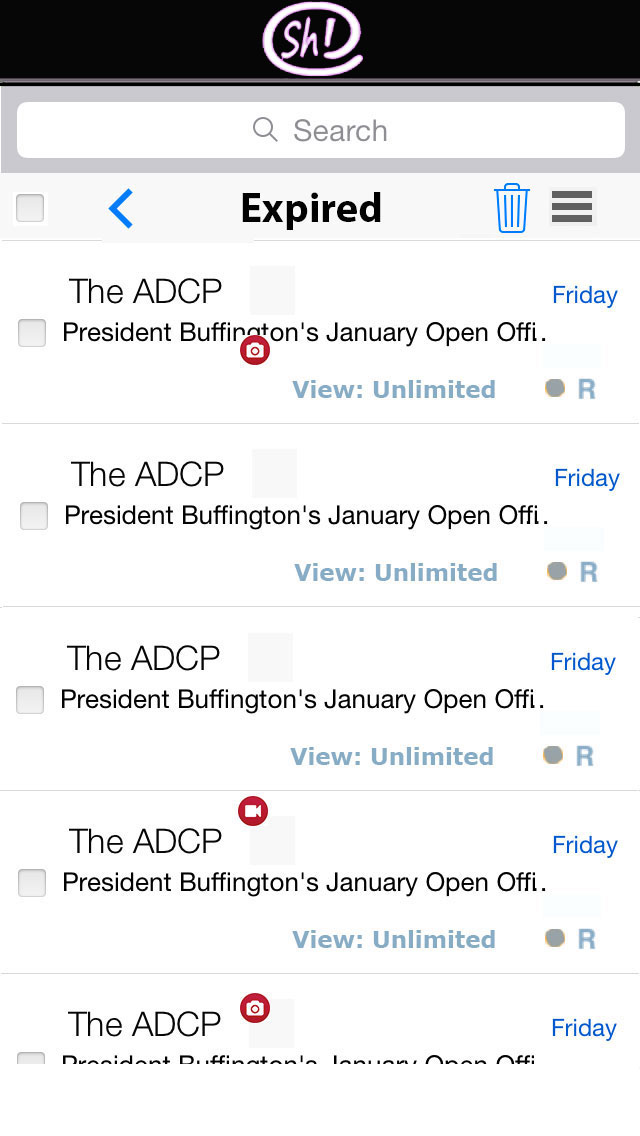
Task: Open the ADCP message marked with video badge
Action: click(x=320, y=882)
